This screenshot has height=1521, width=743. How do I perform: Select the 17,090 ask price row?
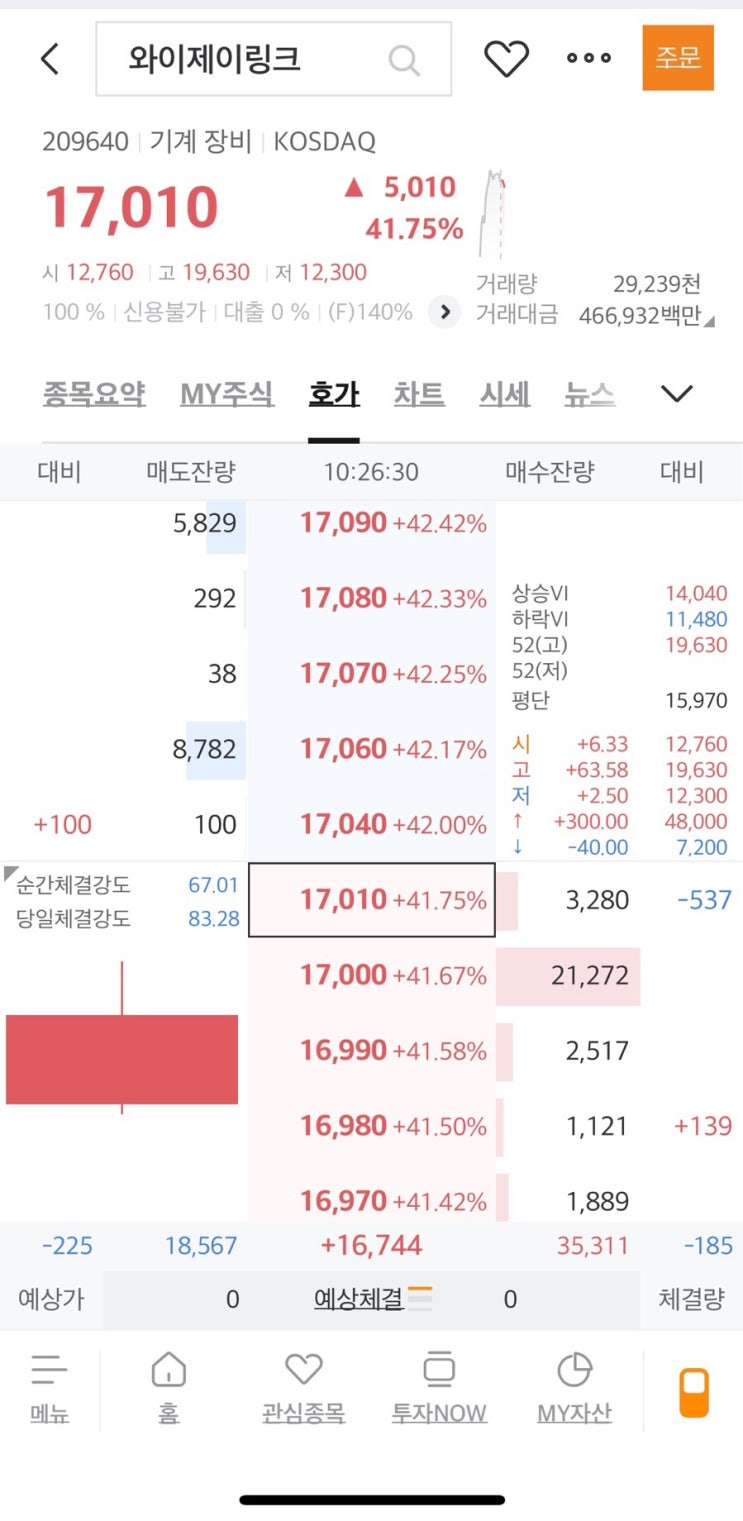(x=371, y=523)
